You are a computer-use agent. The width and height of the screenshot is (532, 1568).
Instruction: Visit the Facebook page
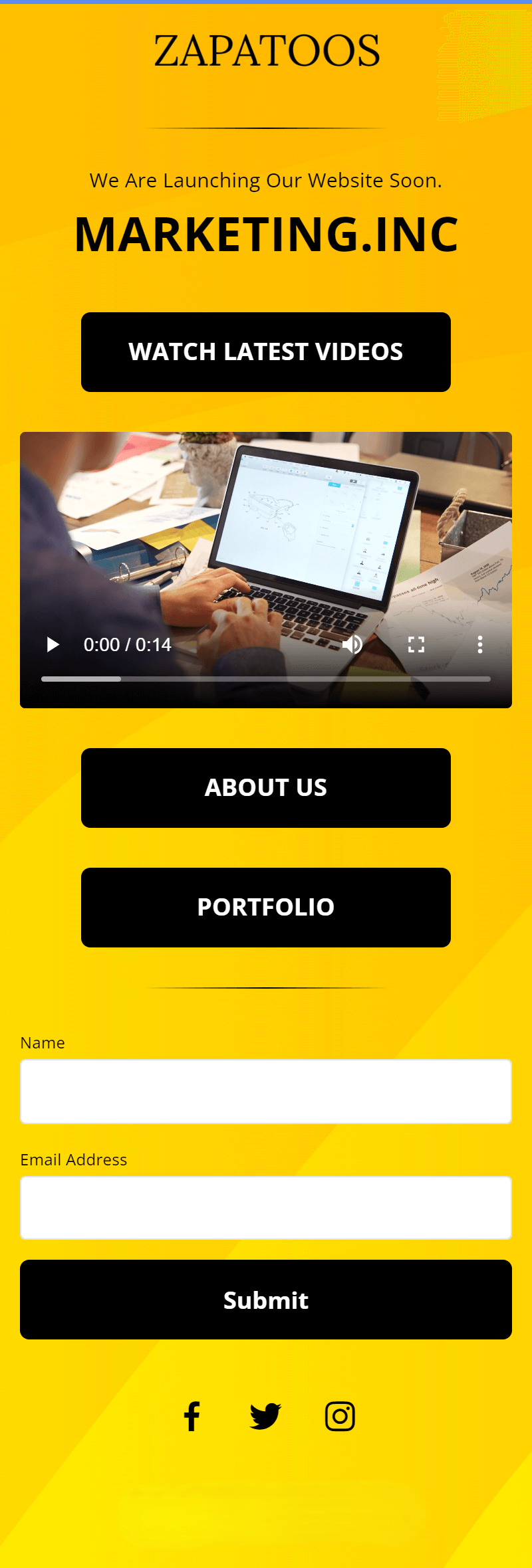(192, 1416)
